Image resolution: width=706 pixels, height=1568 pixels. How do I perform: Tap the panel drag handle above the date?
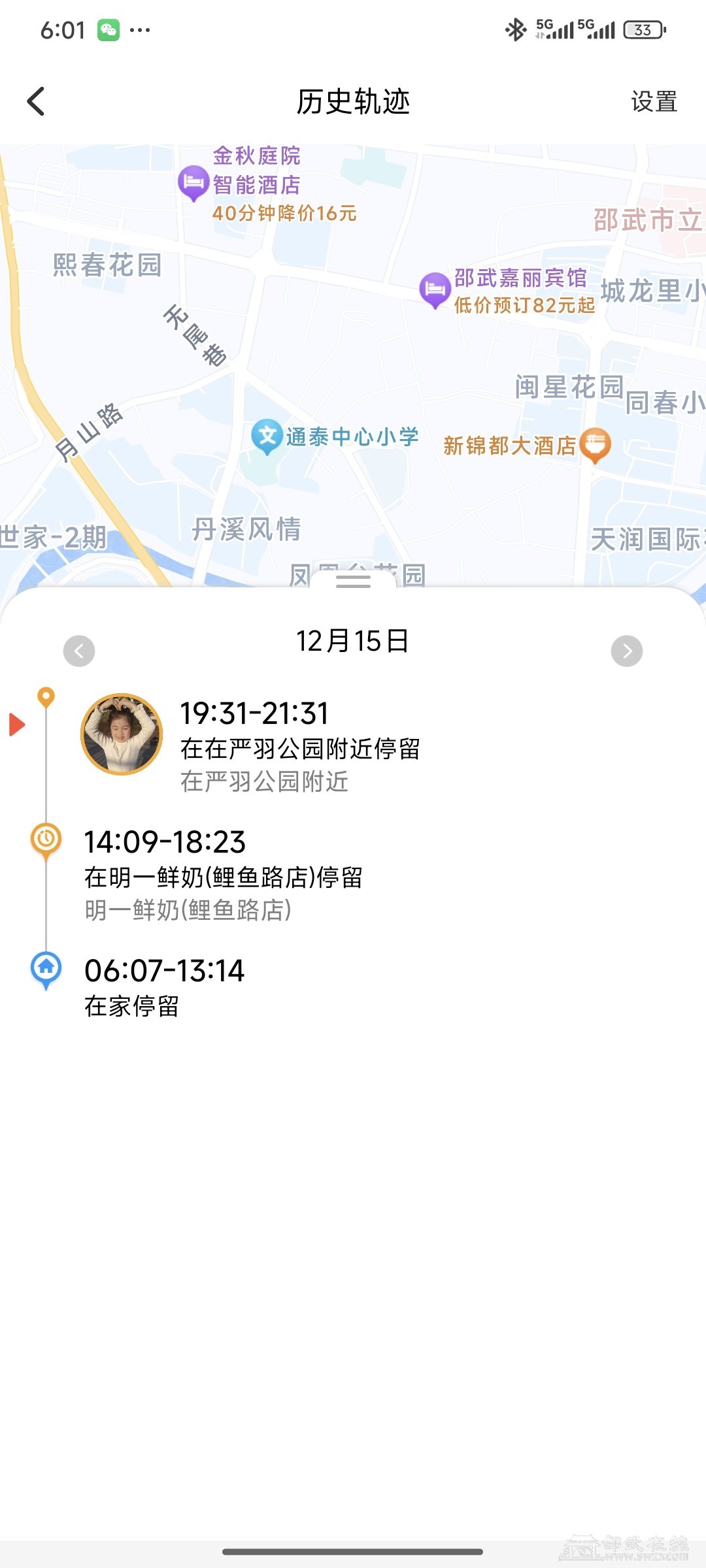pyautogui.click(x=353, y=580)
